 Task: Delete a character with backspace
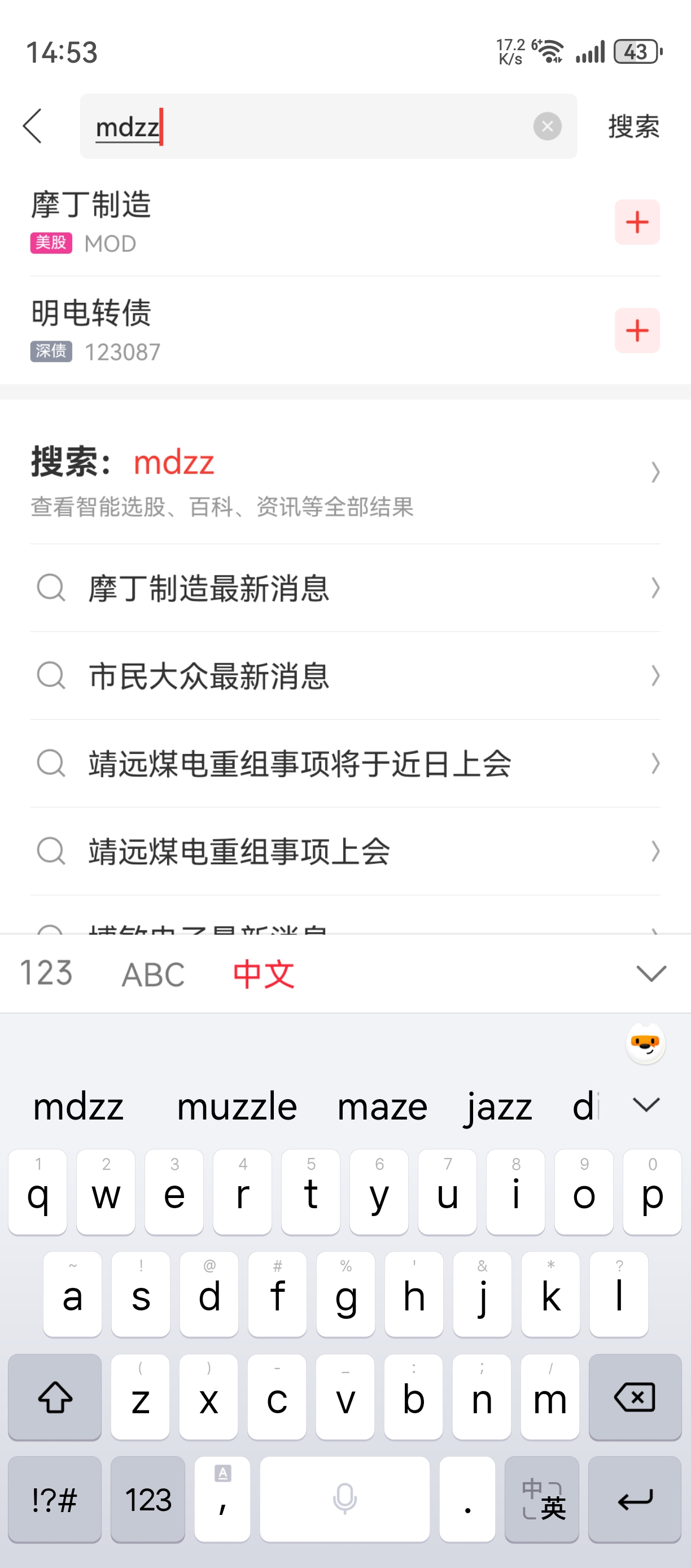(x=635, y=1397)
